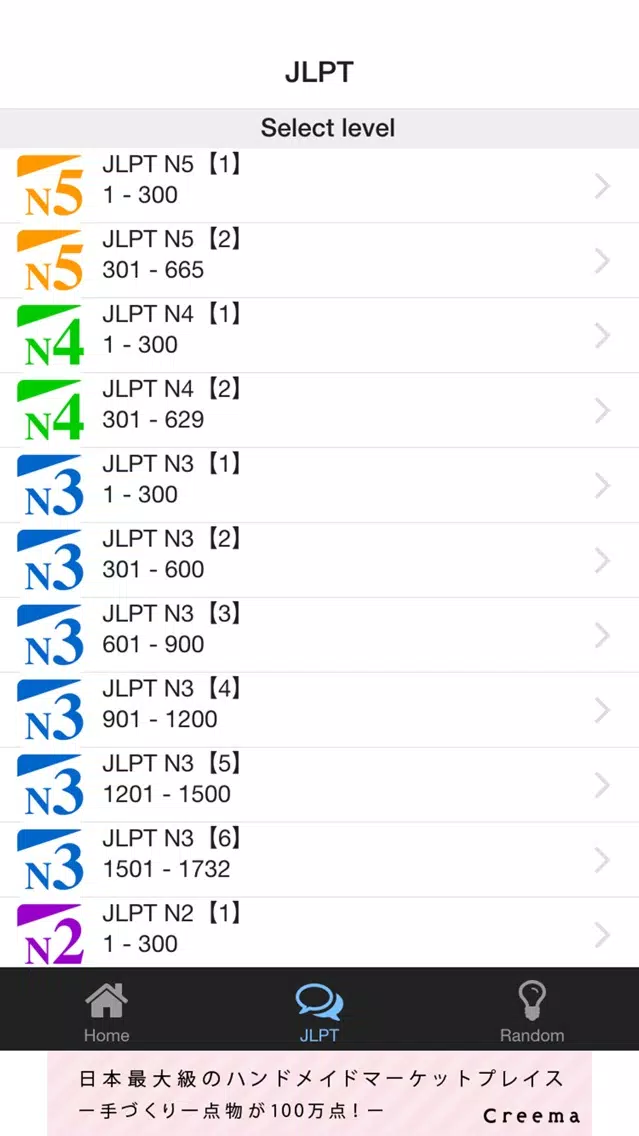
Task: Open JLPT N5 【1】 words 1 - 300
Action: [x=320, y=186]
